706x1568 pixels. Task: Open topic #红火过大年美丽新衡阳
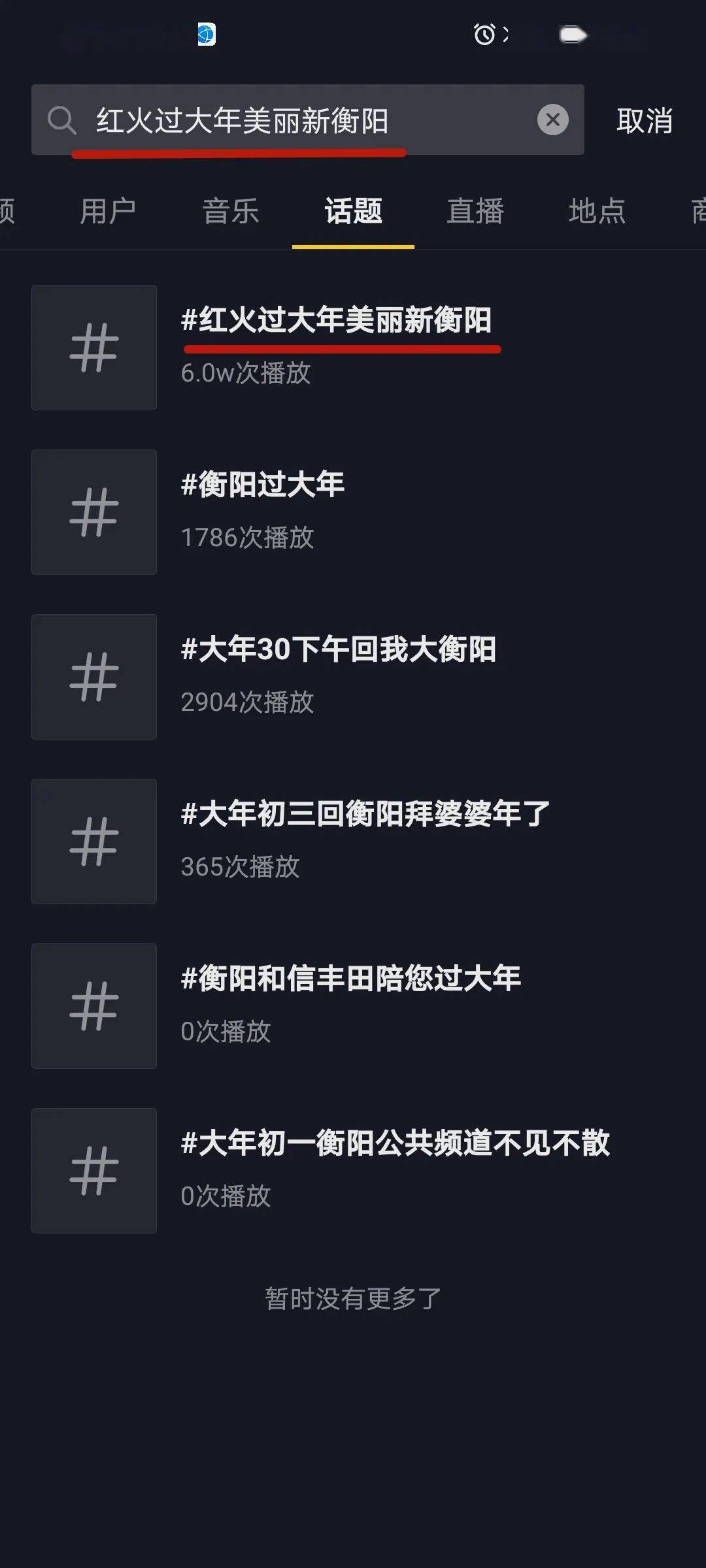[353, 348]
